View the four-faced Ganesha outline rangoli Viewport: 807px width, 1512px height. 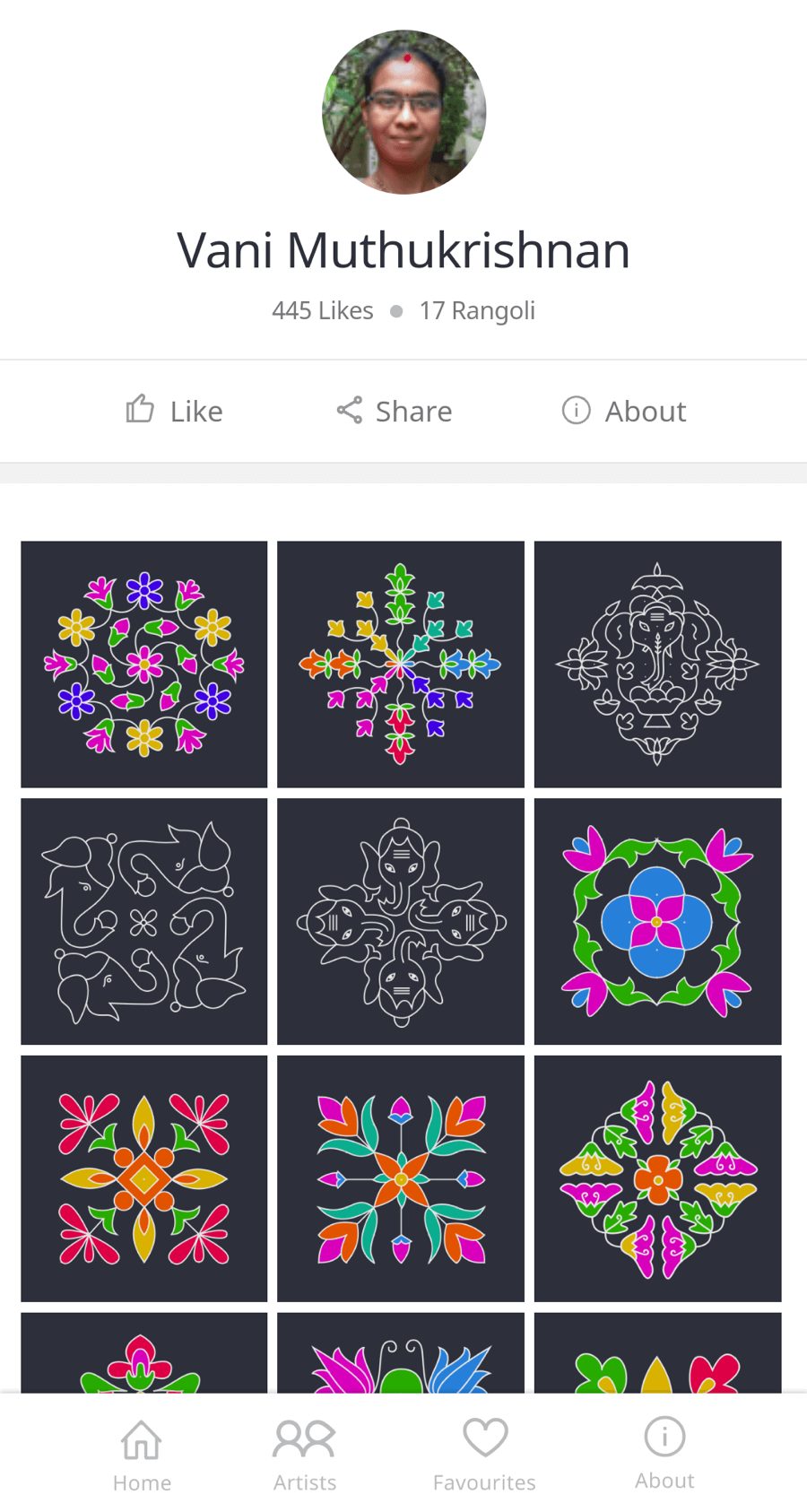click(x=401, y=921)
